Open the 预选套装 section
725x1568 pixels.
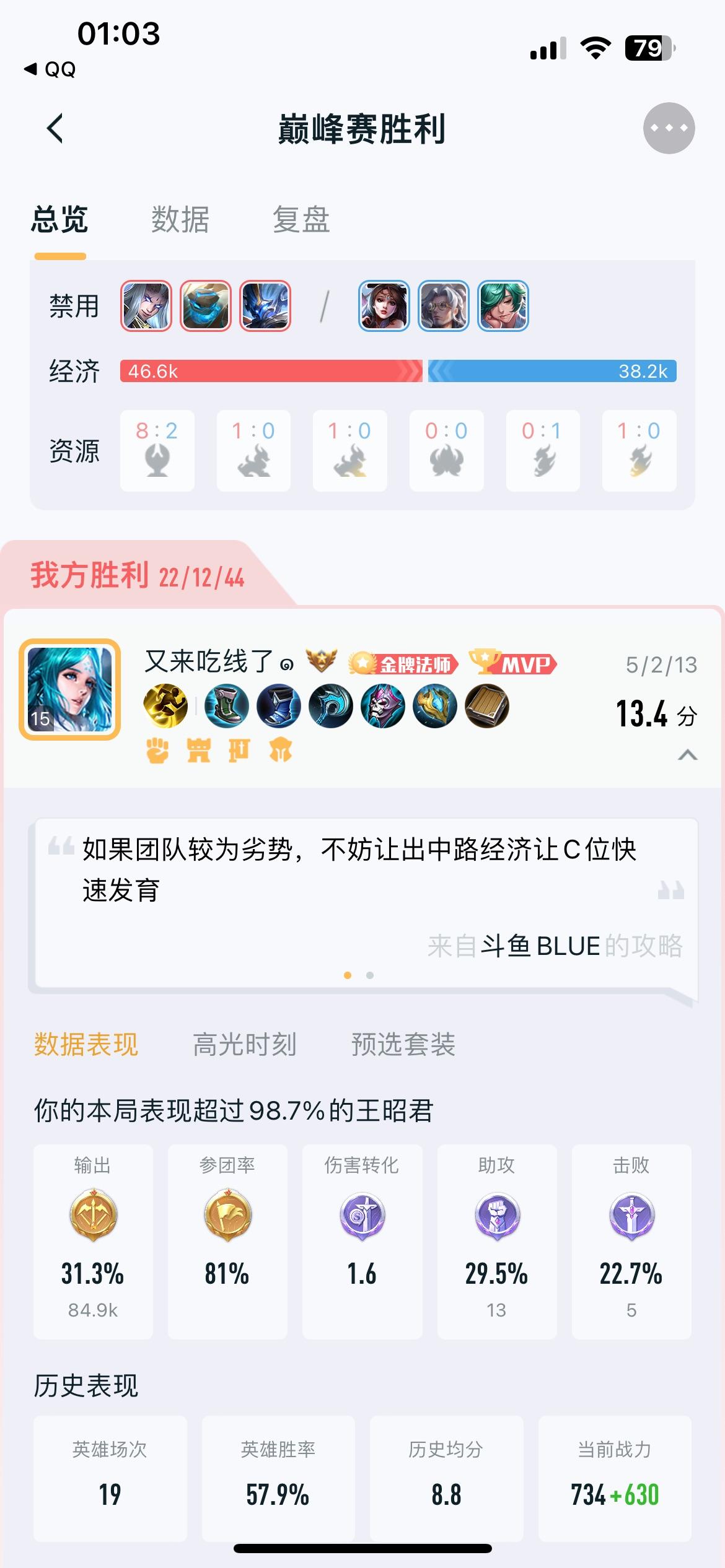coord(403,1044)
